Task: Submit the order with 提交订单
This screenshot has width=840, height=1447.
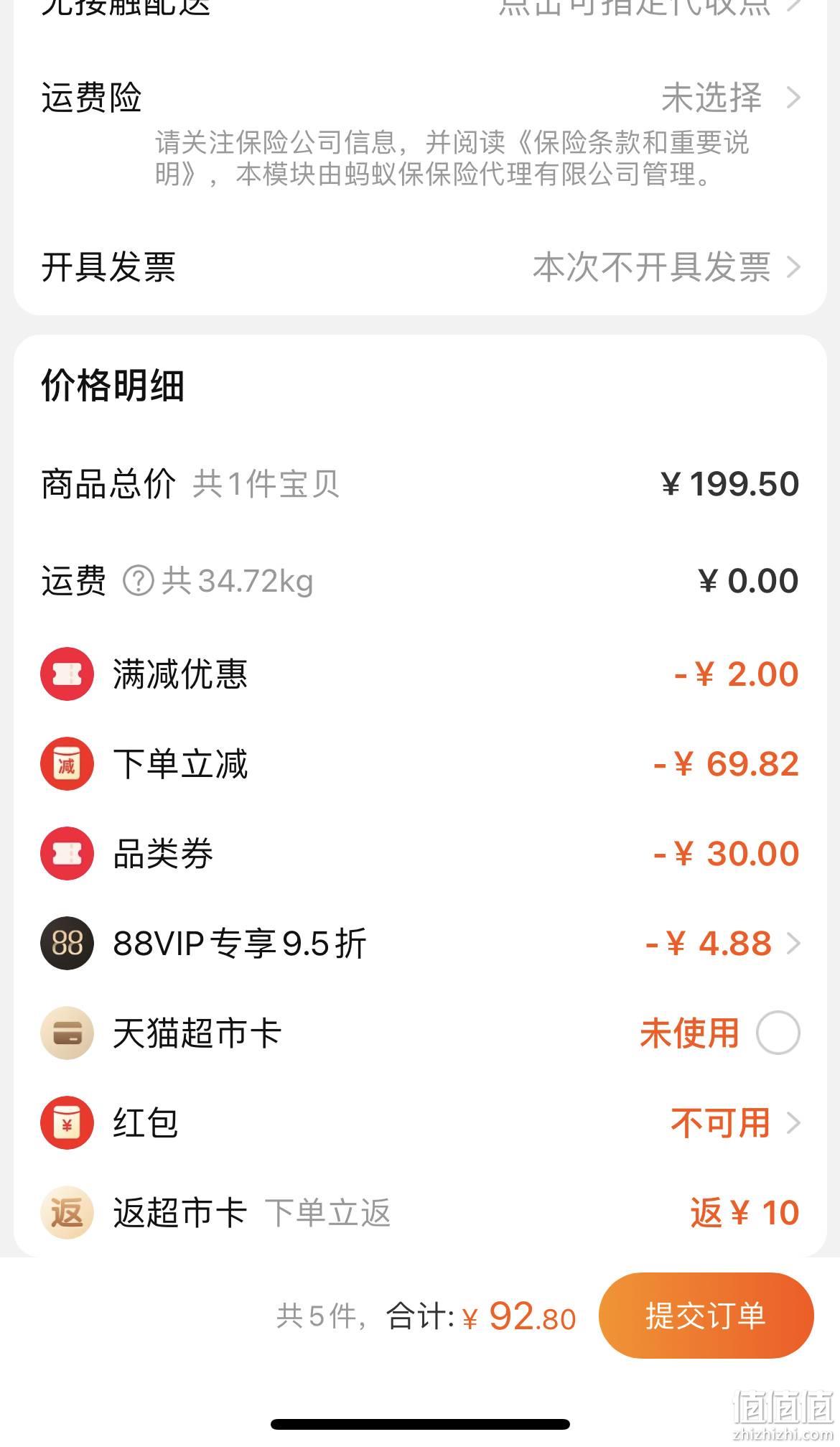Action: [x=706, y=1316]
